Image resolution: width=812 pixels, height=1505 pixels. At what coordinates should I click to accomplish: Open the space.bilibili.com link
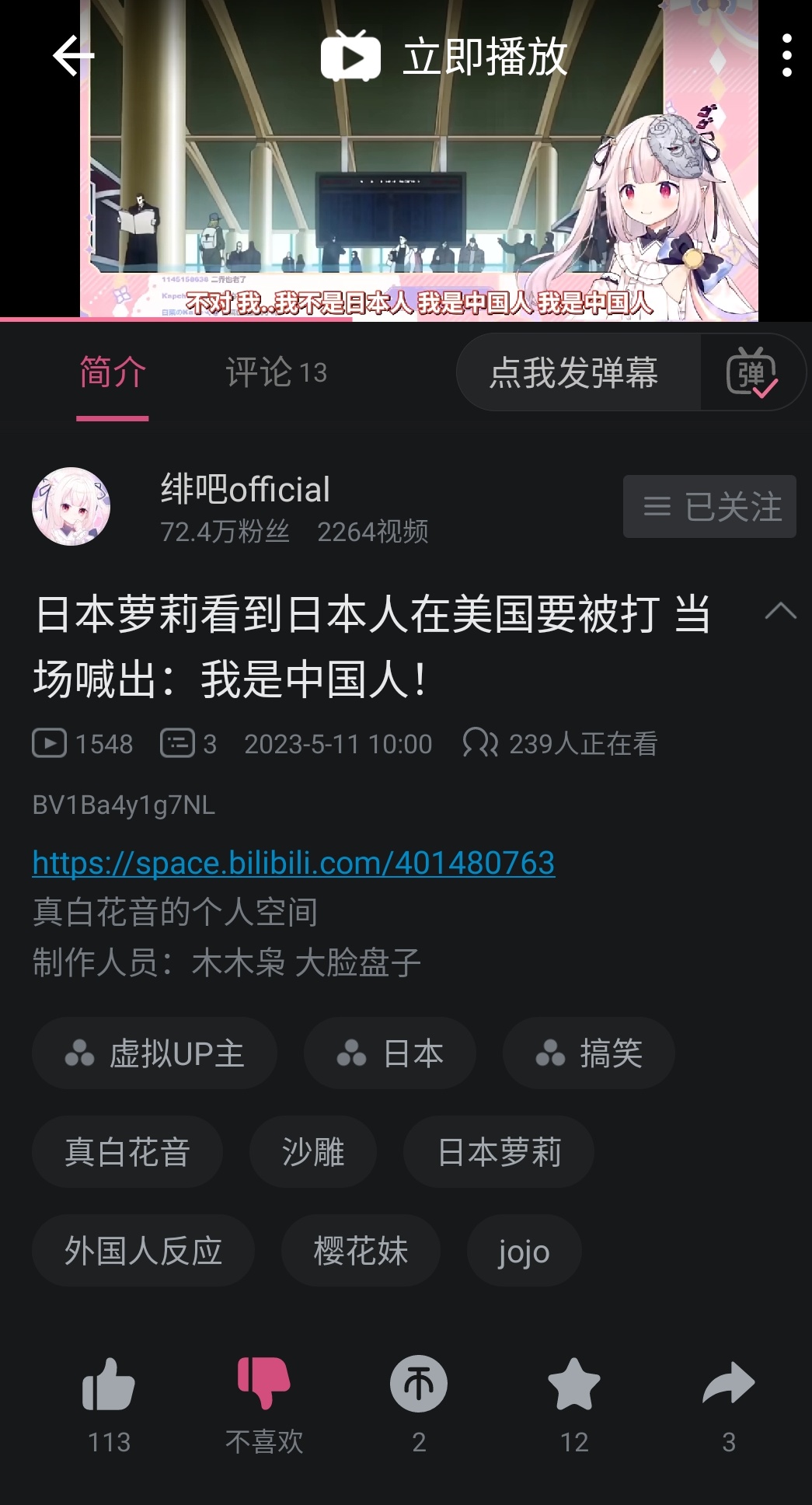294,863
